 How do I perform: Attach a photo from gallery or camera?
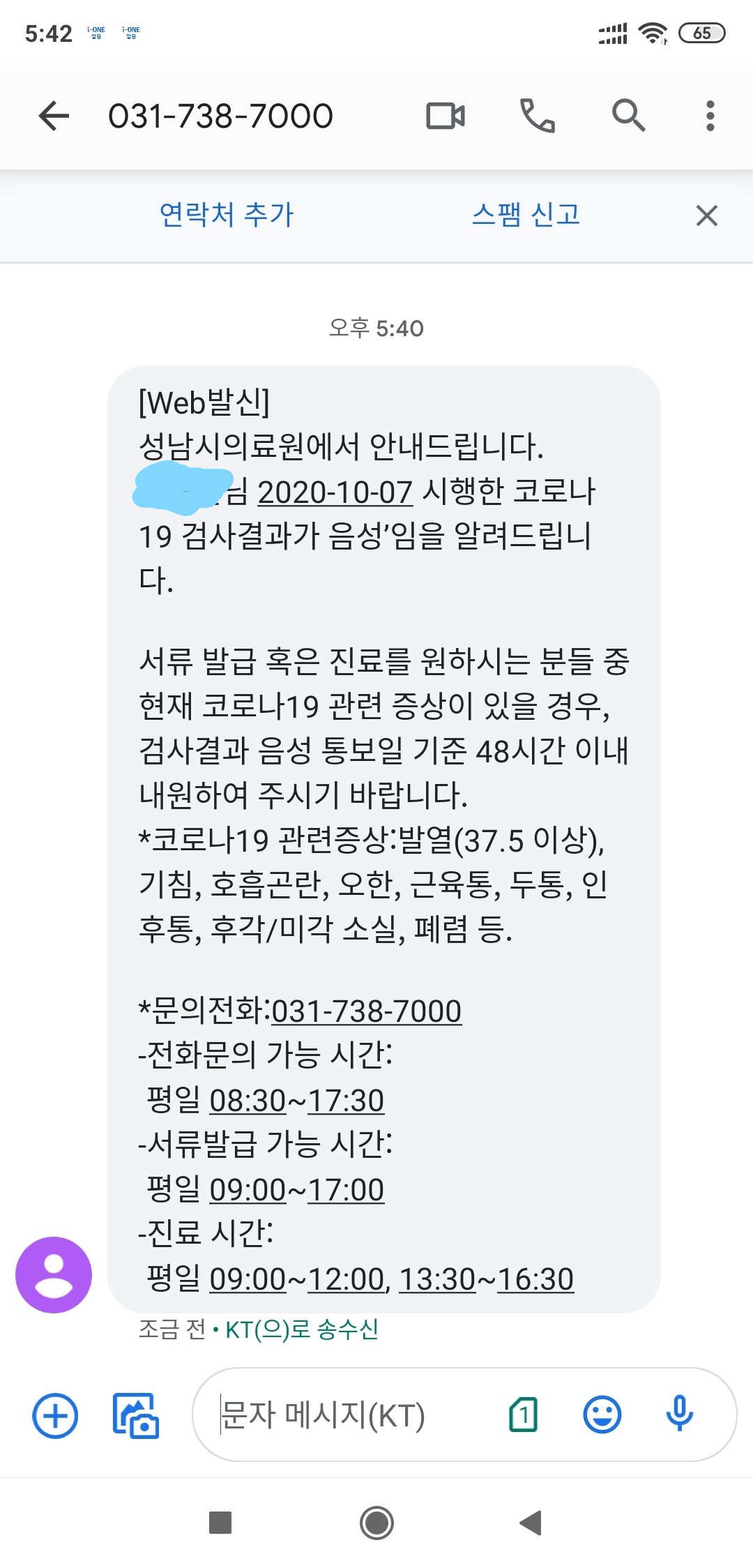(136, 1415)
